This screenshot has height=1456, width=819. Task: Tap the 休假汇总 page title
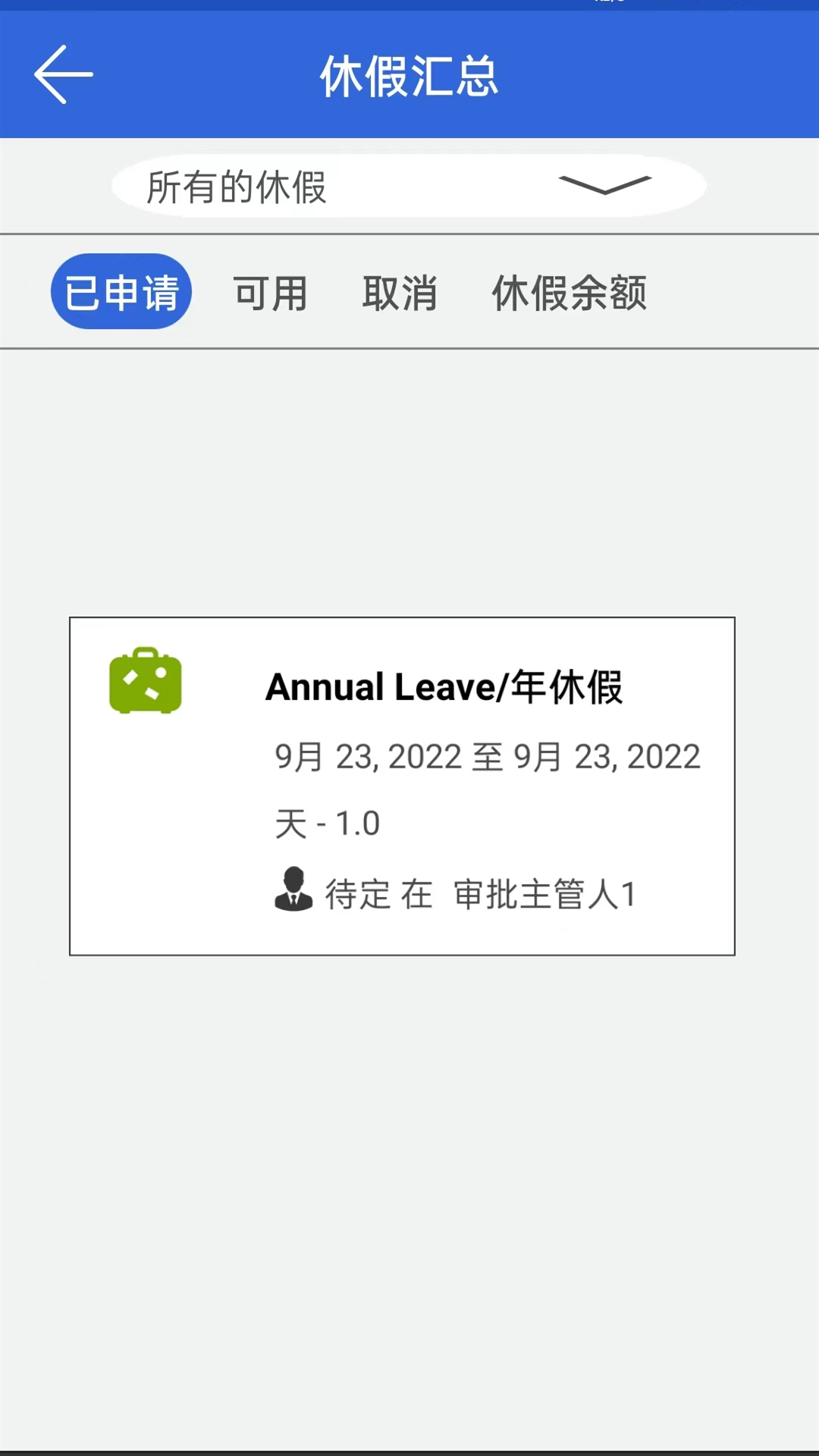(x=409, y=77)
